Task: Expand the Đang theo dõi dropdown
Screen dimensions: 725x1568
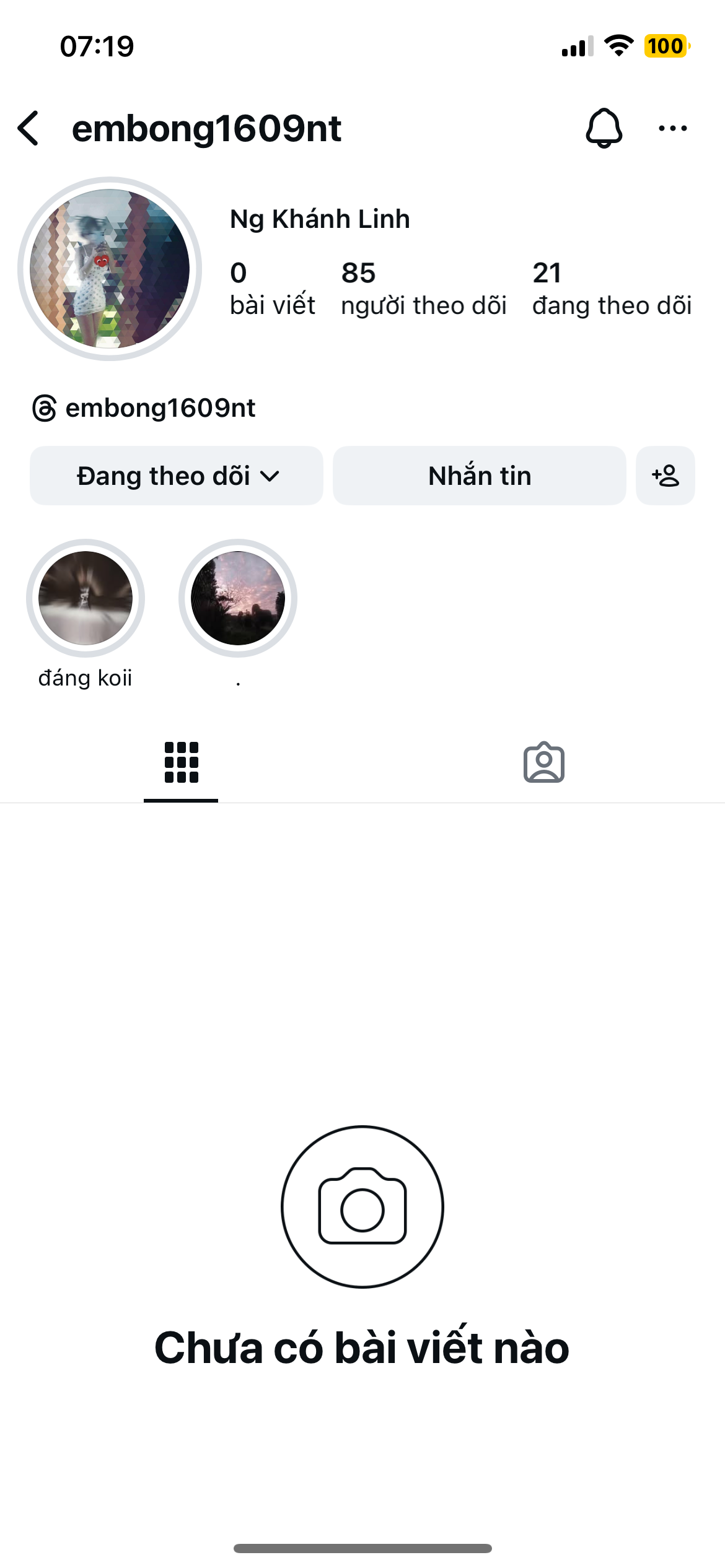Action: coord(177,476)
